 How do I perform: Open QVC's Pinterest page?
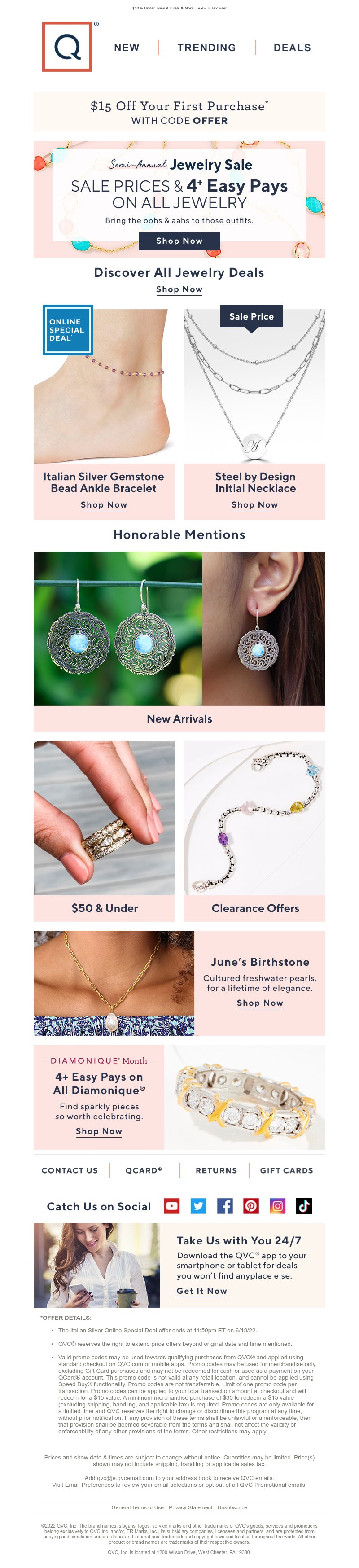tap(251, 1206)
